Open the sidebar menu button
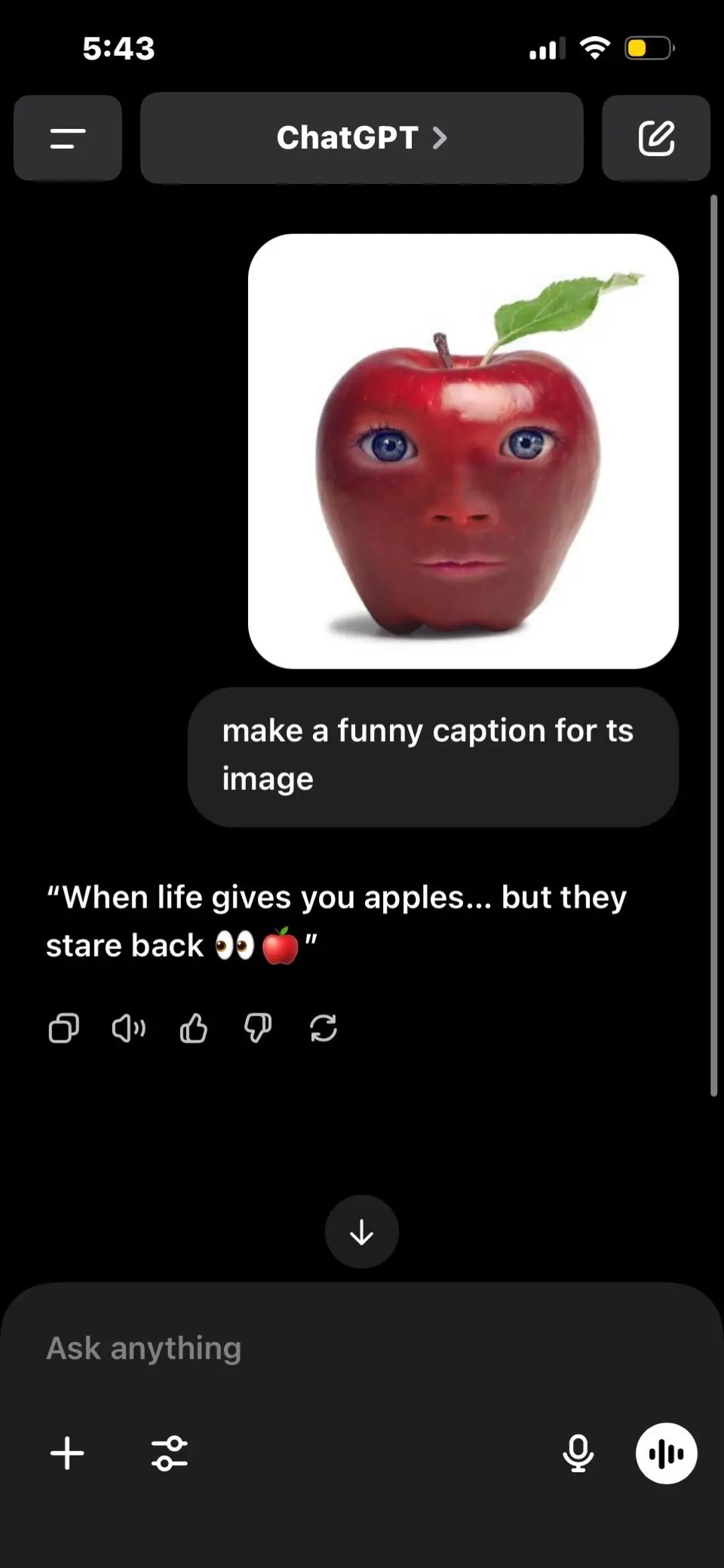724x1568 pixels. tap(68, 138)
